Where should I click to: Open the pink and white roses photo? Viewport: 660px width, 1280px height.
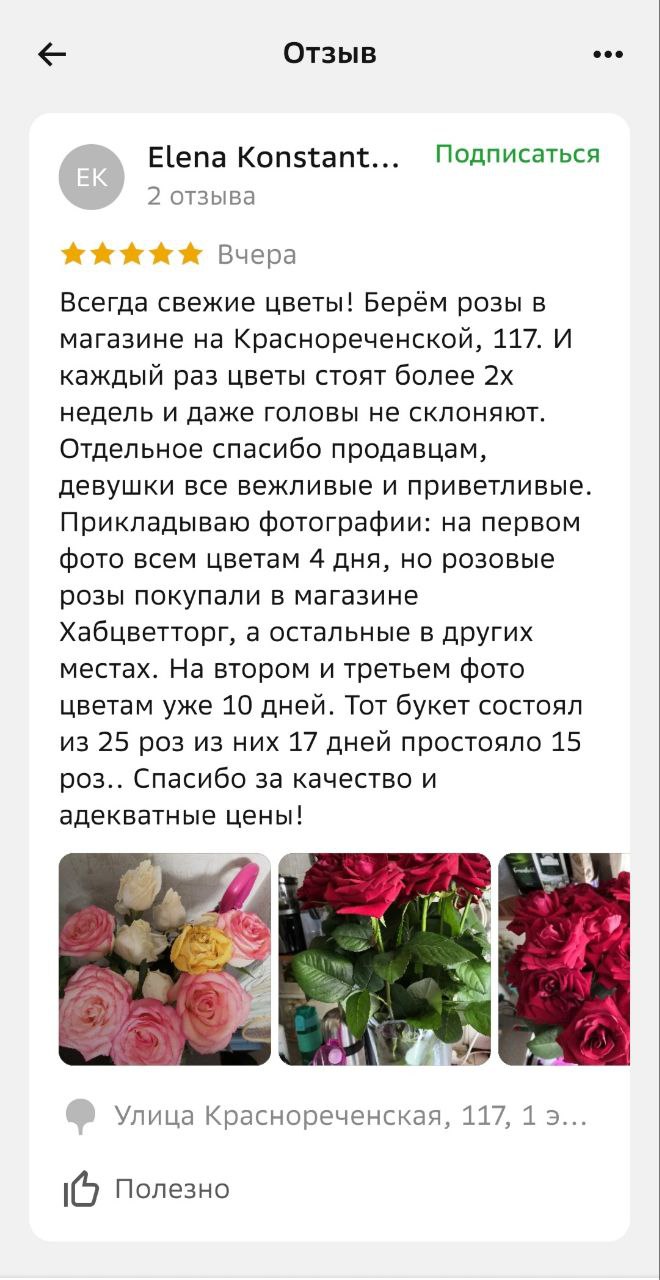pyautogui.click(x=165, y=959)
